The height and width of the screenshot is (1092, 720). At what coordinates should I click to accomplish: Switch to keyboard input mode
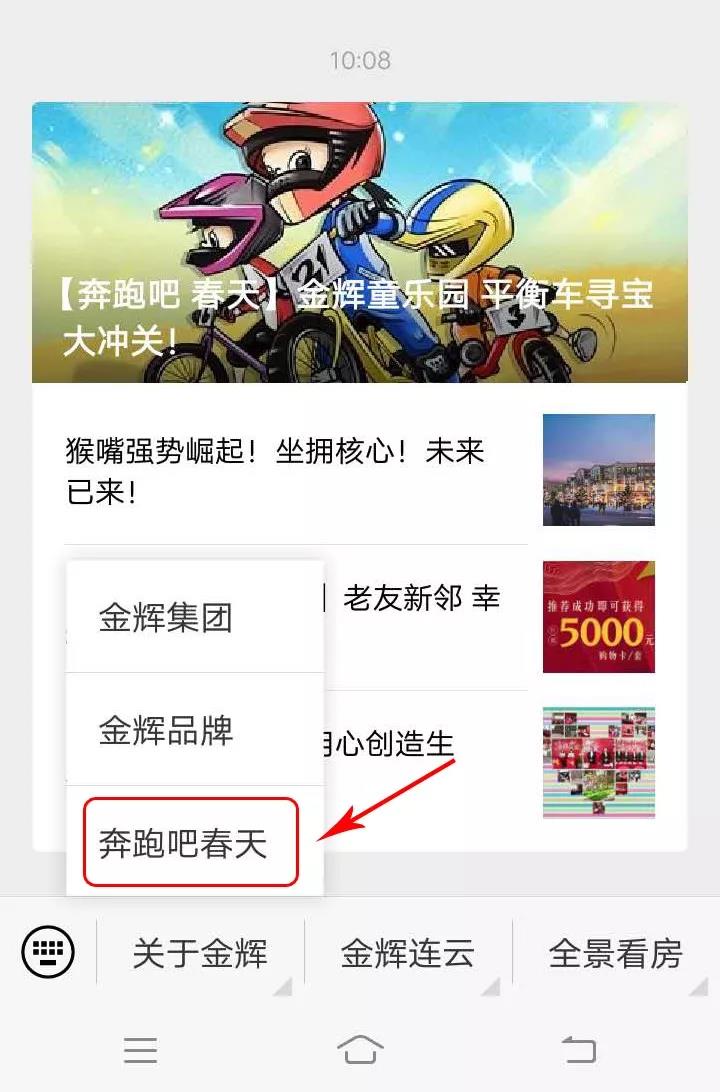pos(48,952)
